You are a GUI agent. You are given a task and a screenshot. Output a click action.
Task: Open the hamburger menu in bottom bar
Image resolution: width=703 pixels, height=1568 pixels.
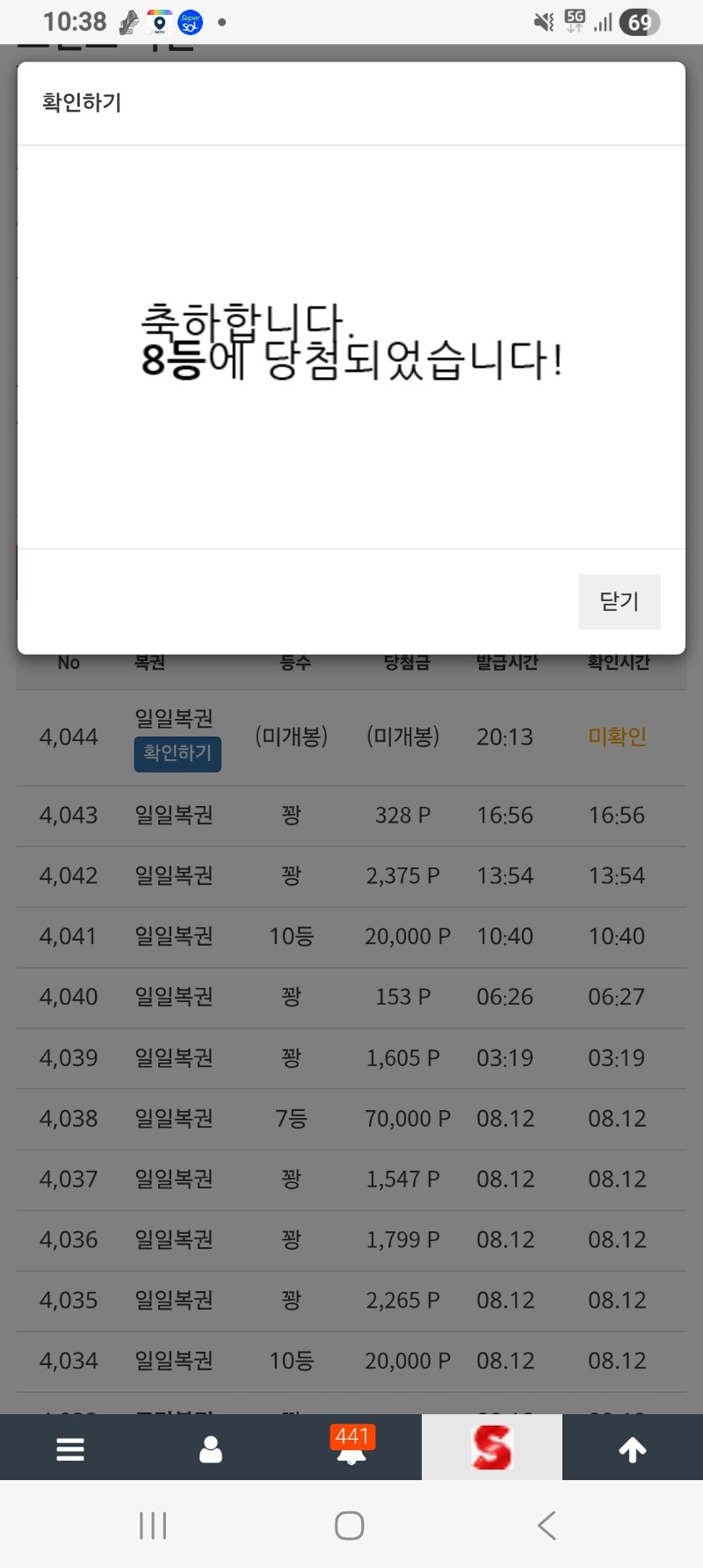70,1448
